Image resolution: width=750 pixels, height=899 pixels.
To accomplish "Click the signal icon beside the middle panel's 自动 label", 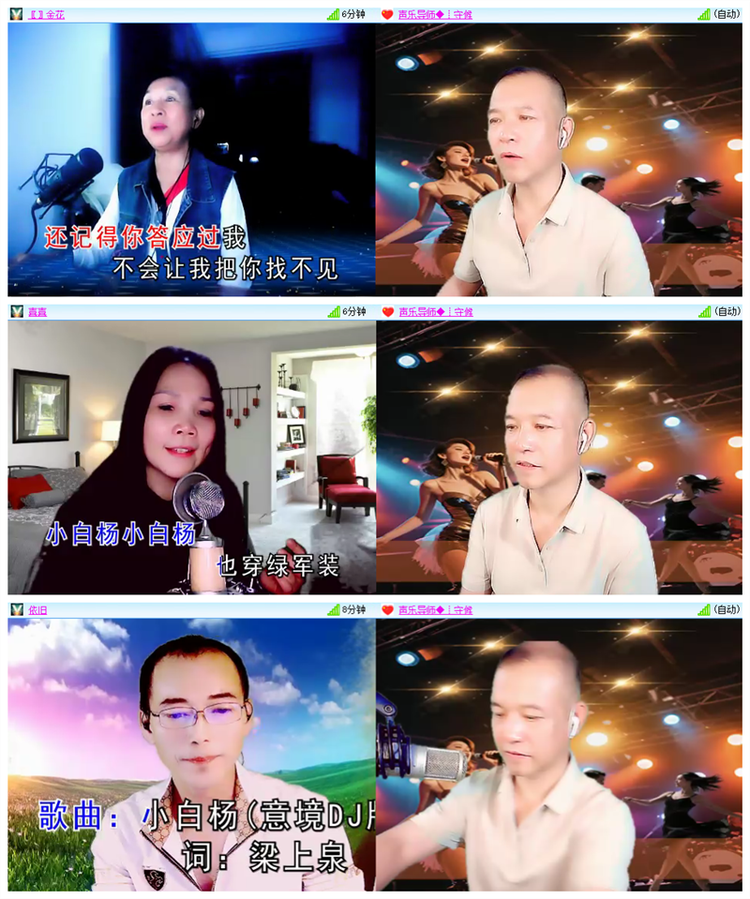I will (702, 312).
